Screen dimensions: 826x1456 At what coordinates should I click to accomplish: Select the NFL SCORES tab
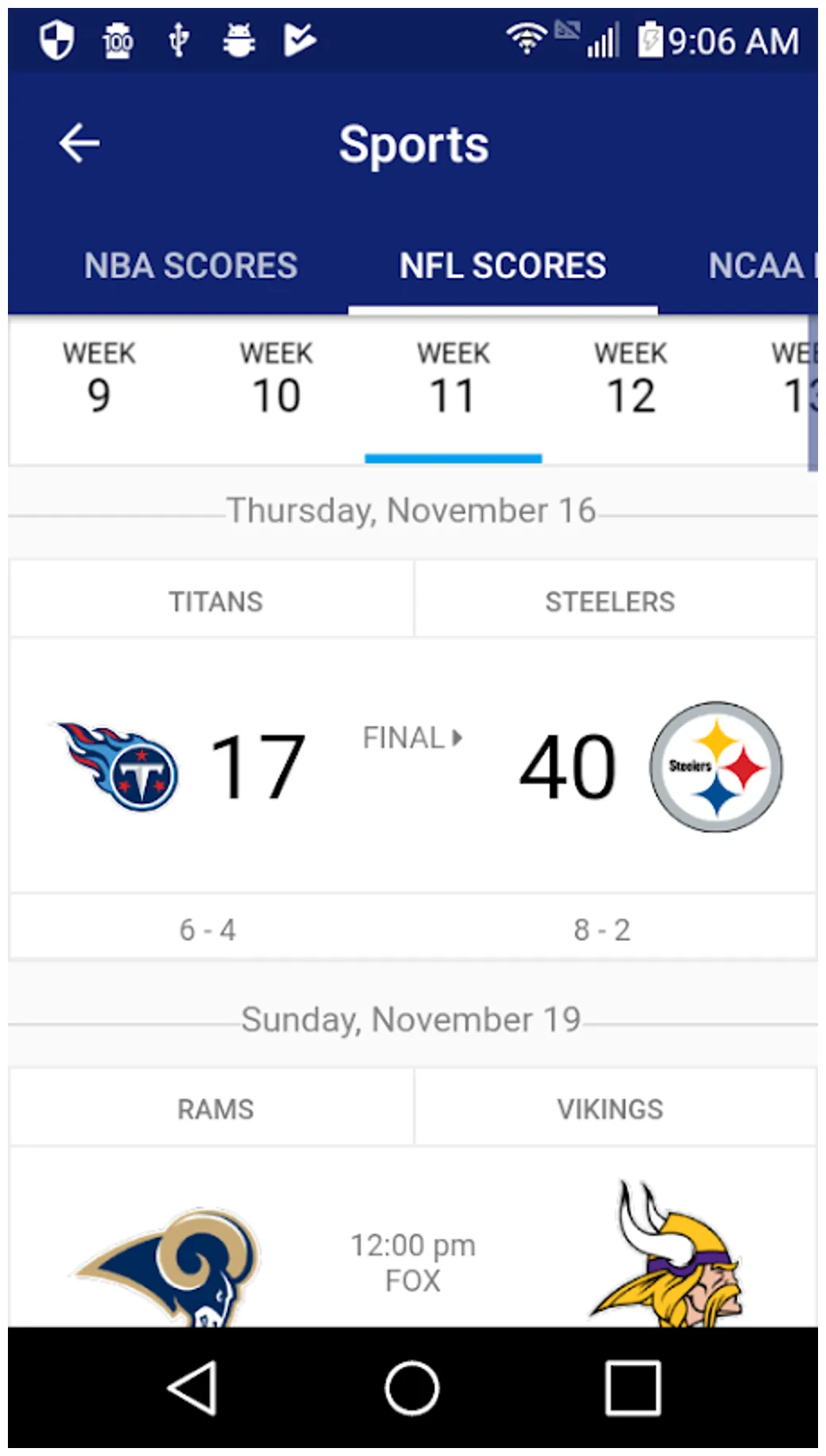pos(502,266)
